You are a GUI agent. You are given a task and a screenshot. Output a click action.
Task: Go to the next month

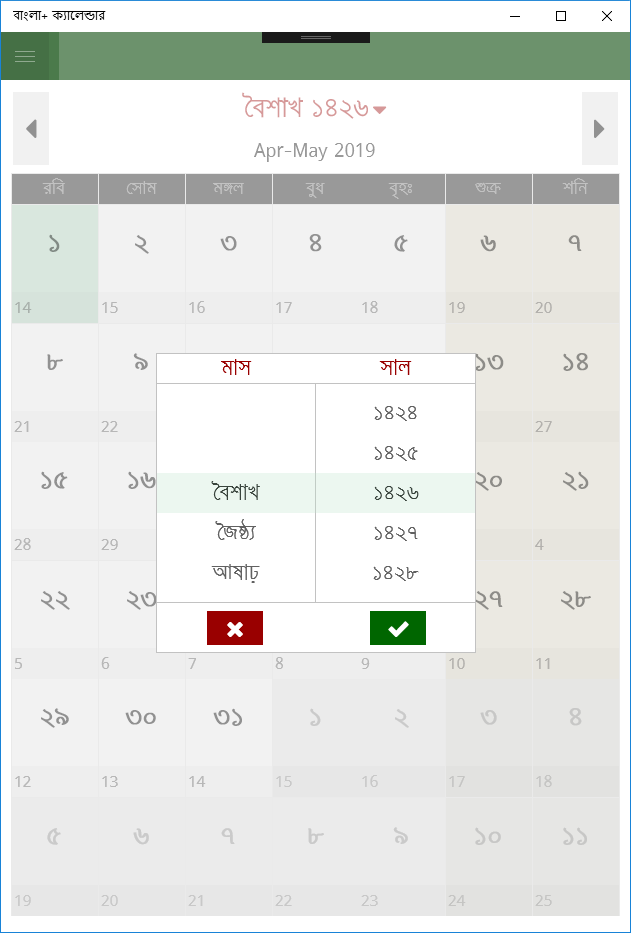[x=599, y=129]
